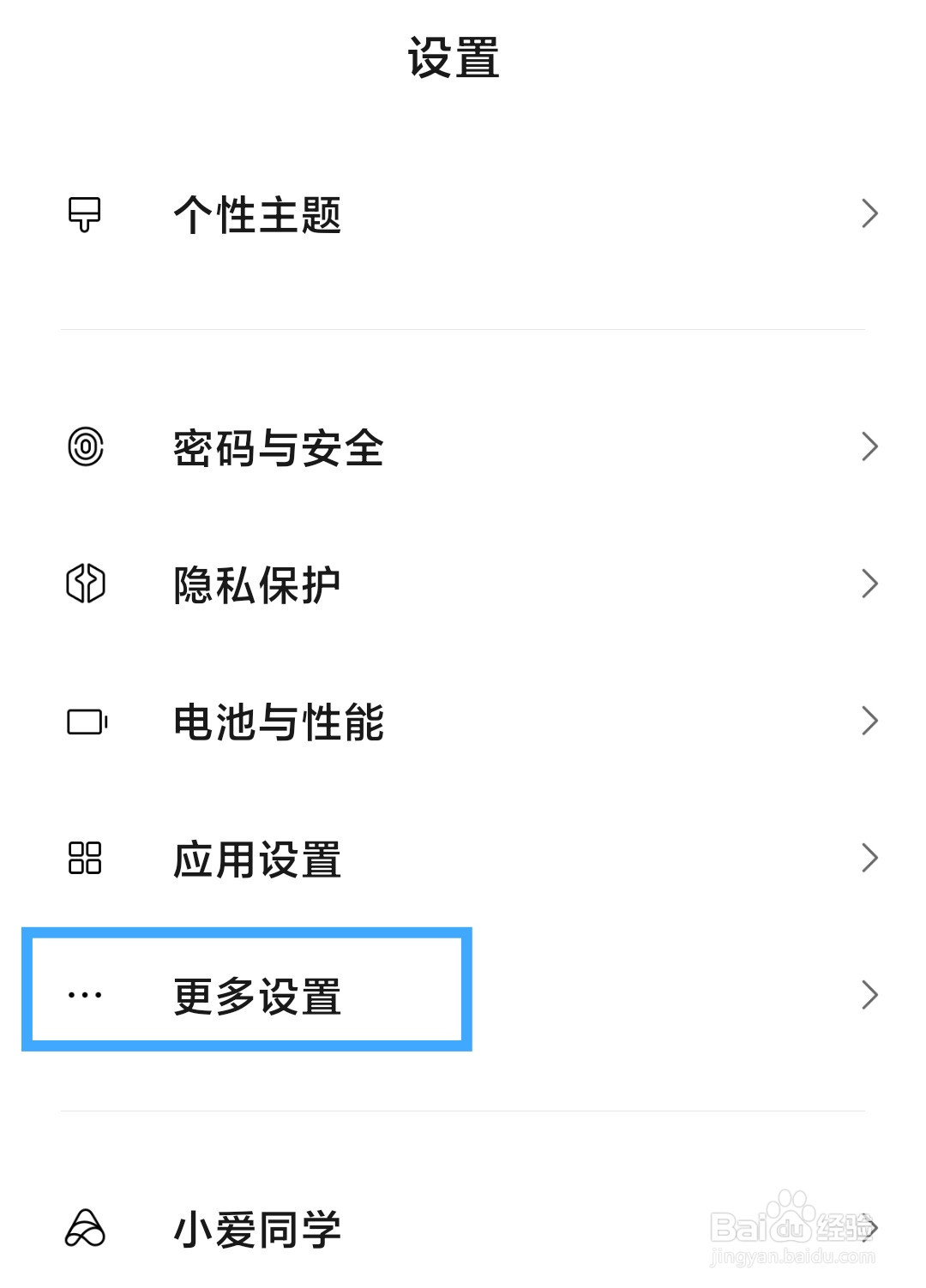The height and width of the screenshot is (1288, 926).
Task: Click the battery icon next to 电池与性能
Action: [x=86, y=722]
